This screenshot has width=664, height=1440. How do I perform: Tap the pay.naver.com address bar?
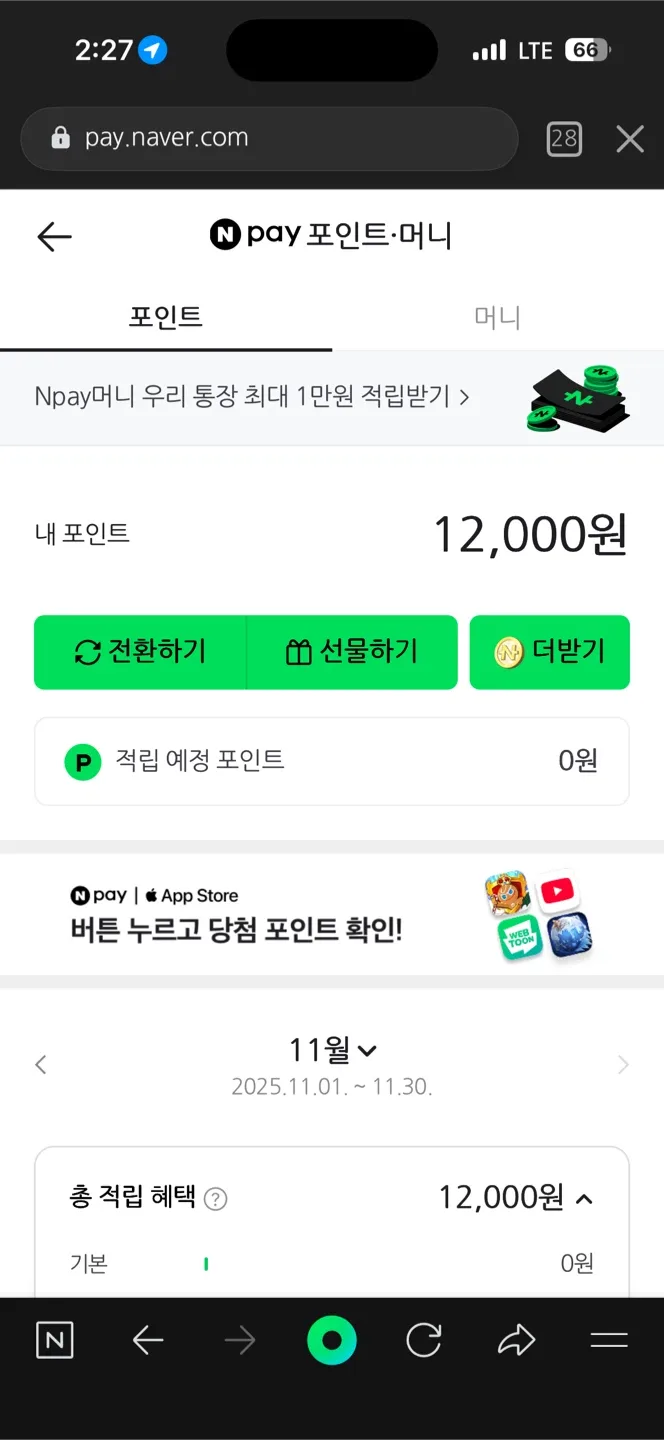(268, 138)
